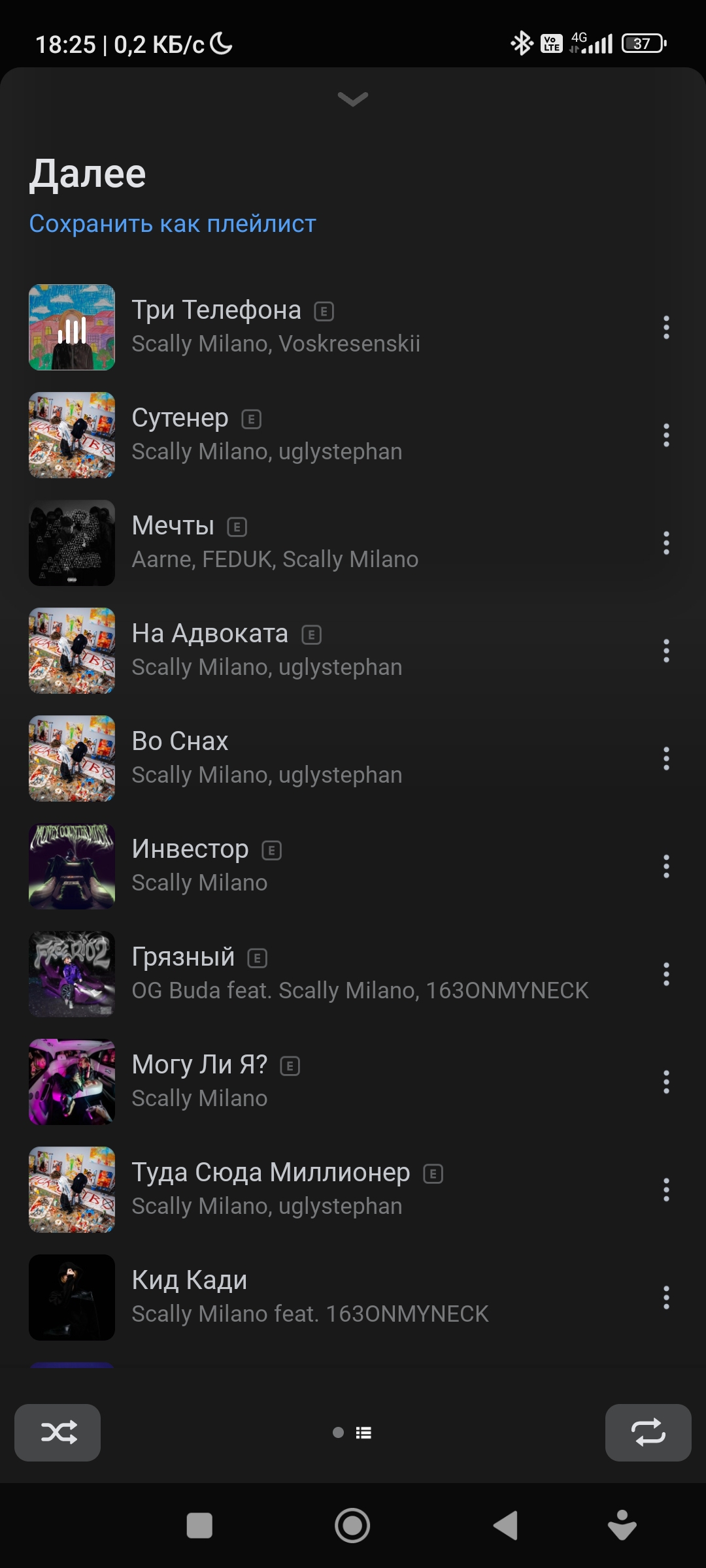Go back with the system back button
Viewport: 706px width, 1568px height.
click(505, 1526)
